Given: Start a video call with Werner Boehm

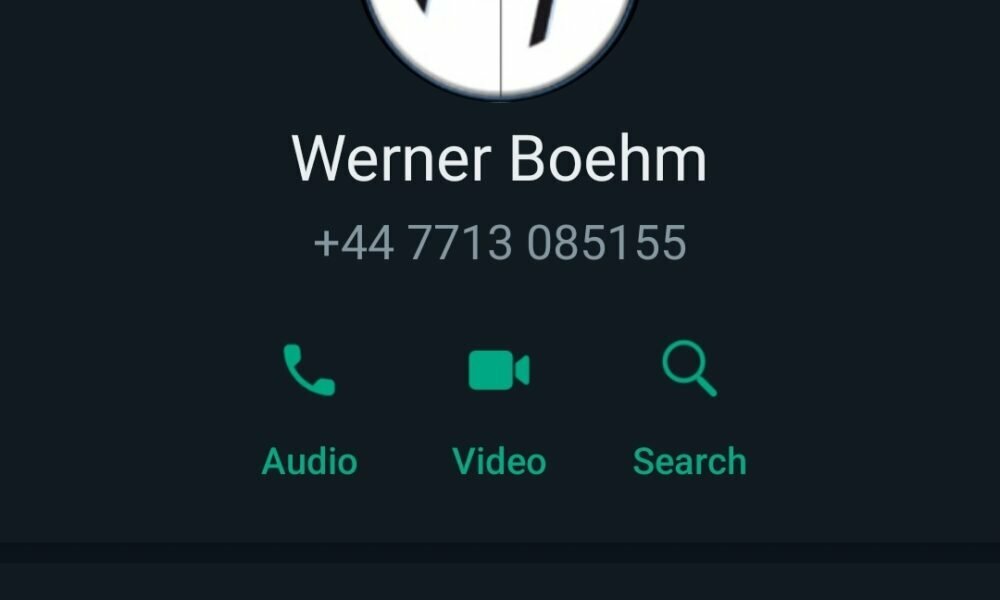Looking at the screenshot, I should tap(499, 405).
